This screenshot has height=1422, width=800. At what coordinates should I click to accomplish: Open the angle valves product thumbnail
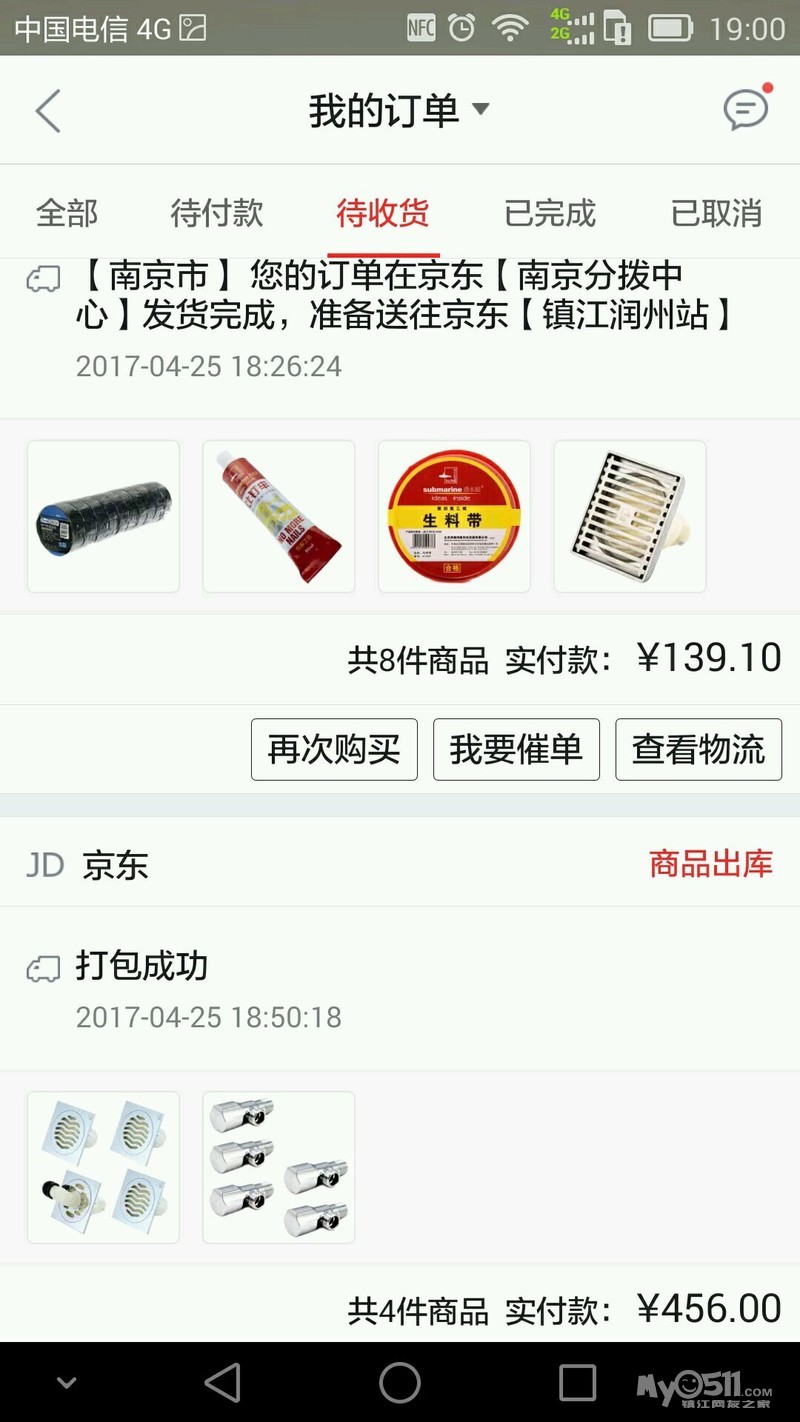(x=279, y=1167)
